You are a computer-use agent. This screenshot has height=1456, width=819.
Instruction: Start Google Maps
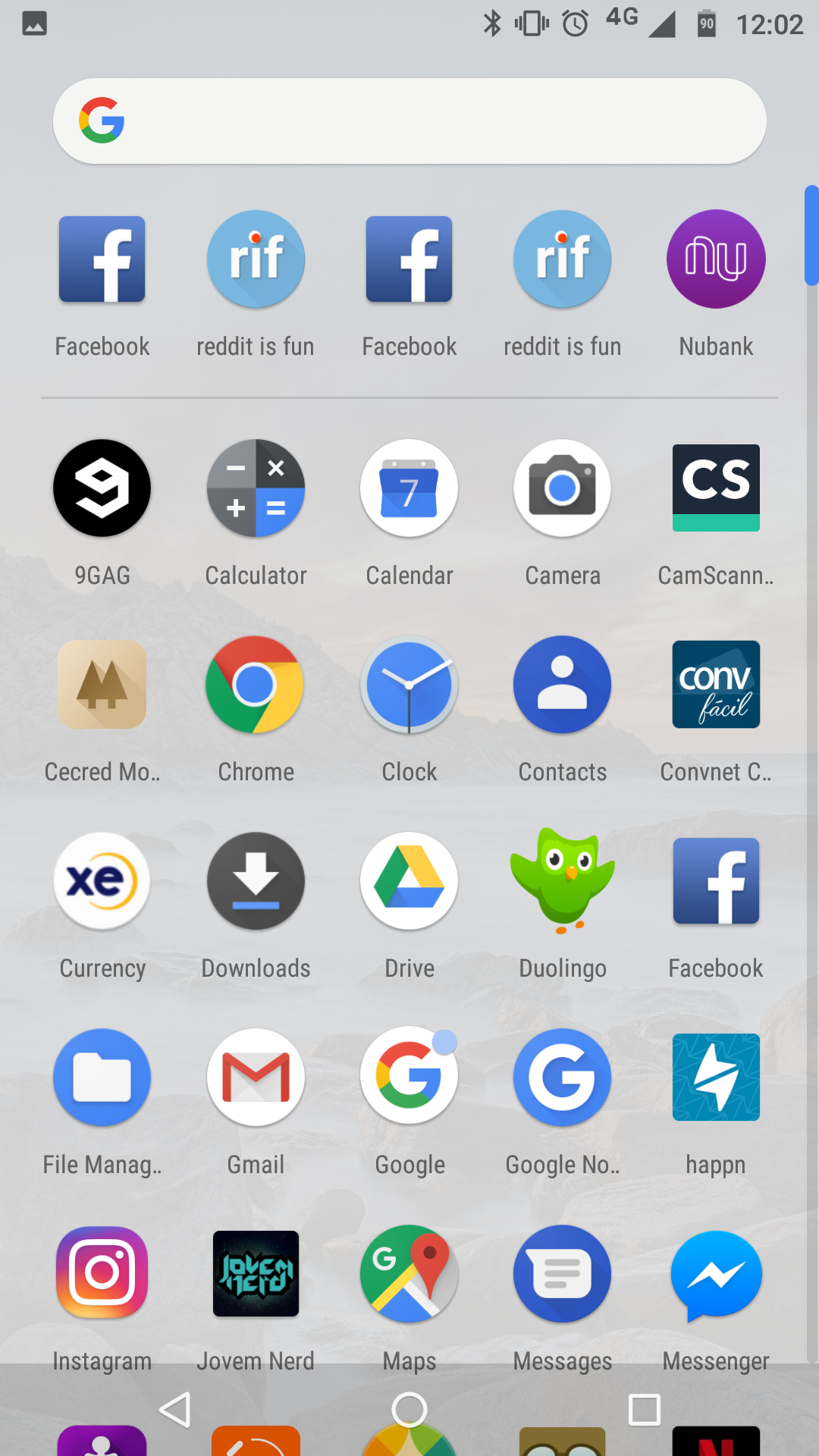[409, 1274]
